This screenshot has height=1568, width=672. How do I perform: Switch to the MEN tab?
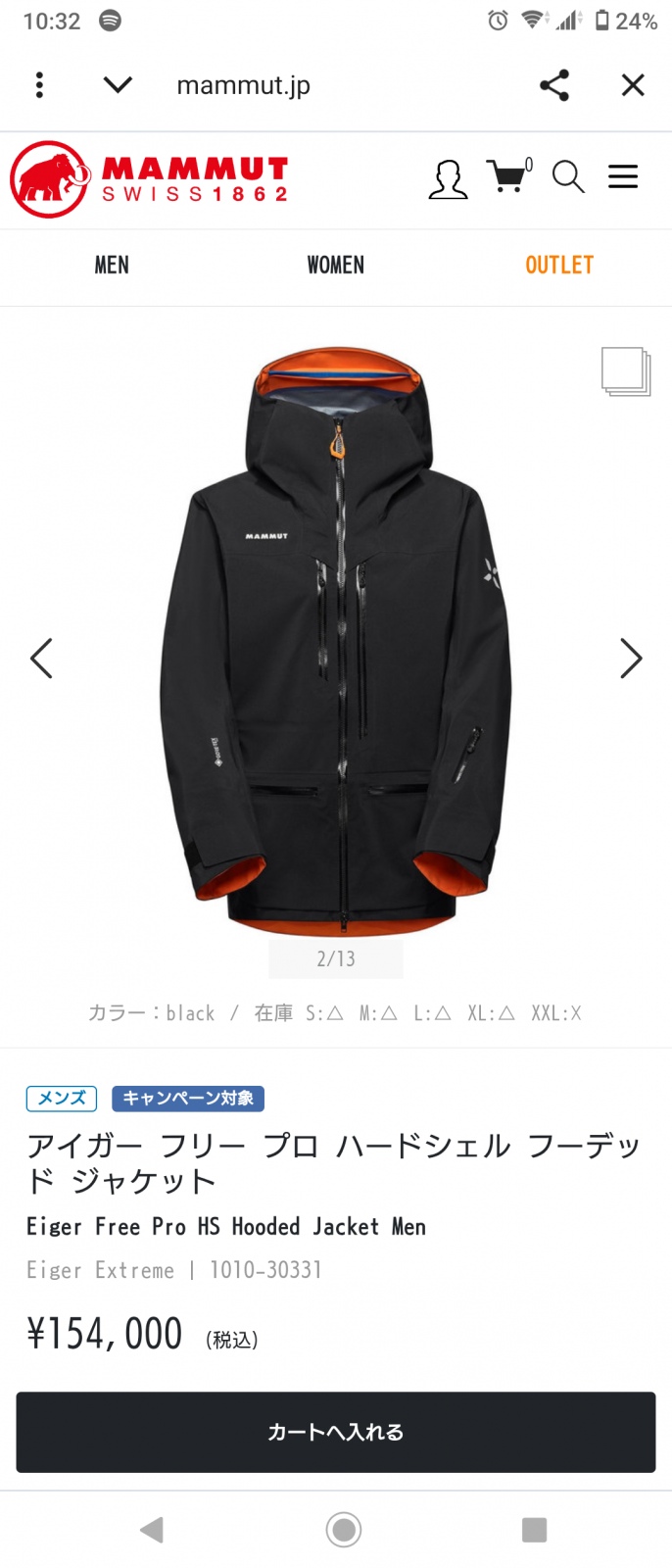pyautogui.click(x=112, y=266)
